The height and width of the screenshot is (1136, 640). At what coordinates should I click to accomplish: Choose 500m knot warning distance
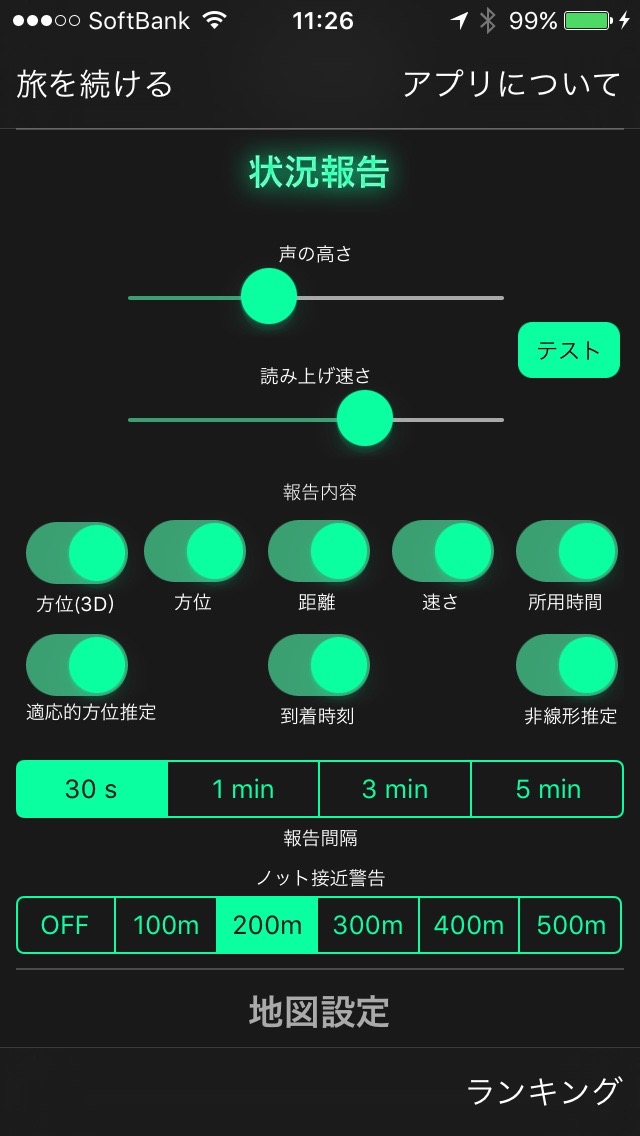(x=570, y=925)
